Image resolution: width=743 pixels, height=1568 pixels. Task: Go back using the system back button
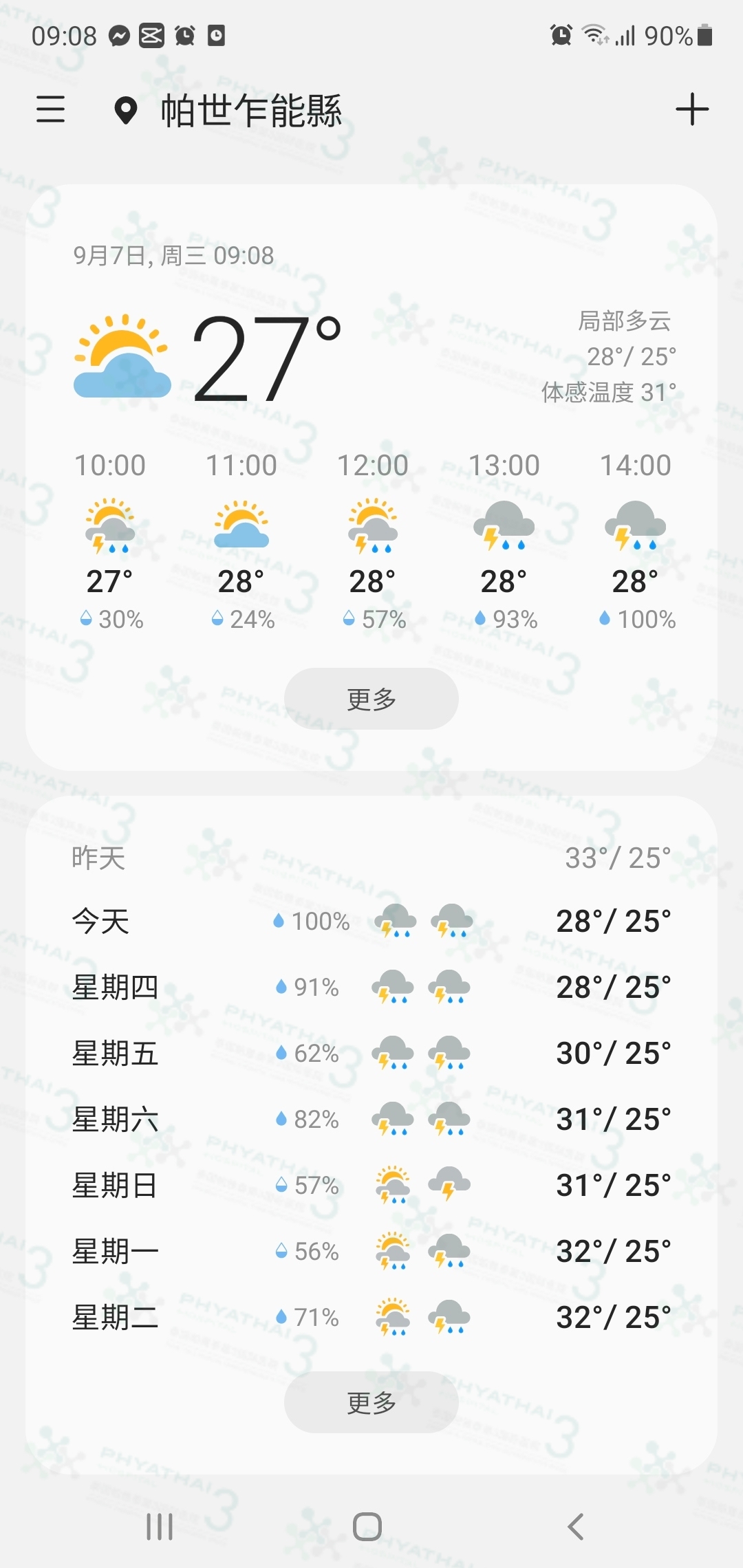click(x=575, y=1527)
